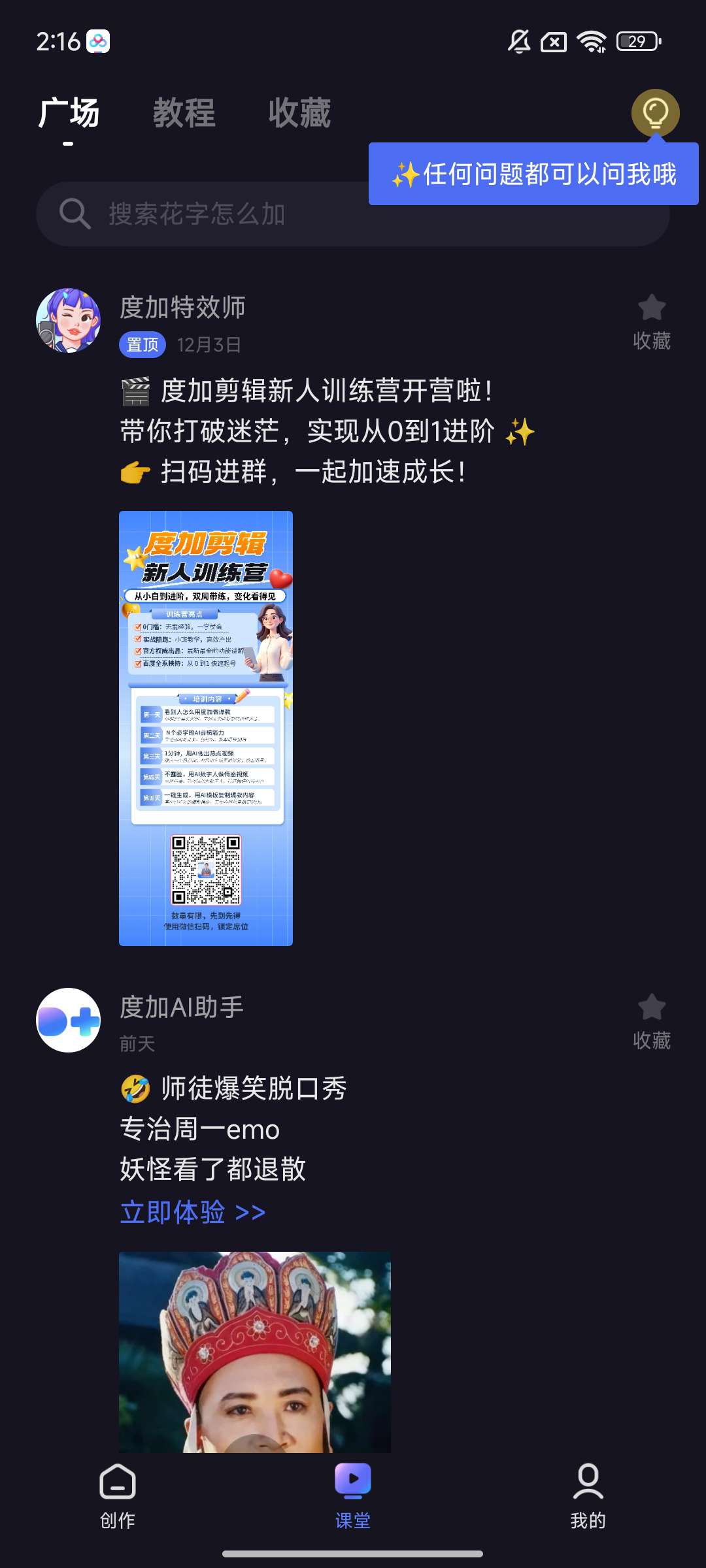Open the 度加AI助手 avatar
706x1568 pixels.
(x=68, y=1020)
